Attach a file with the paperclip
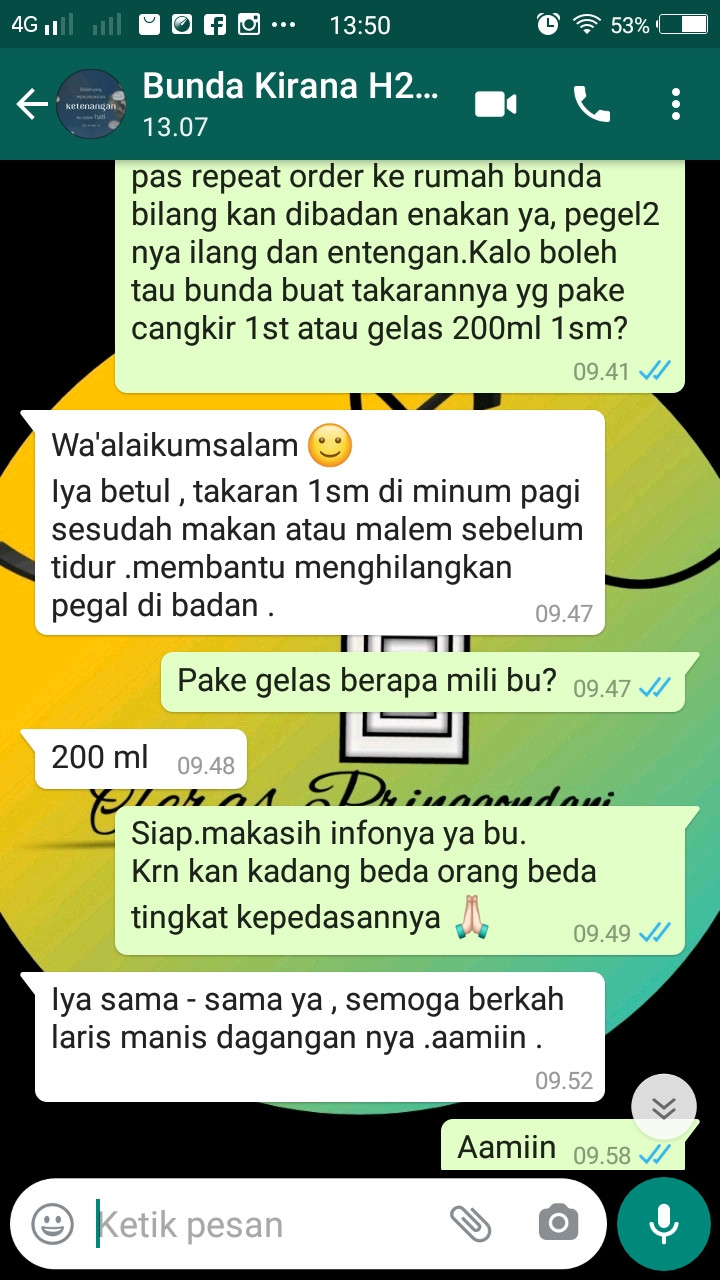 [469, 1223]
